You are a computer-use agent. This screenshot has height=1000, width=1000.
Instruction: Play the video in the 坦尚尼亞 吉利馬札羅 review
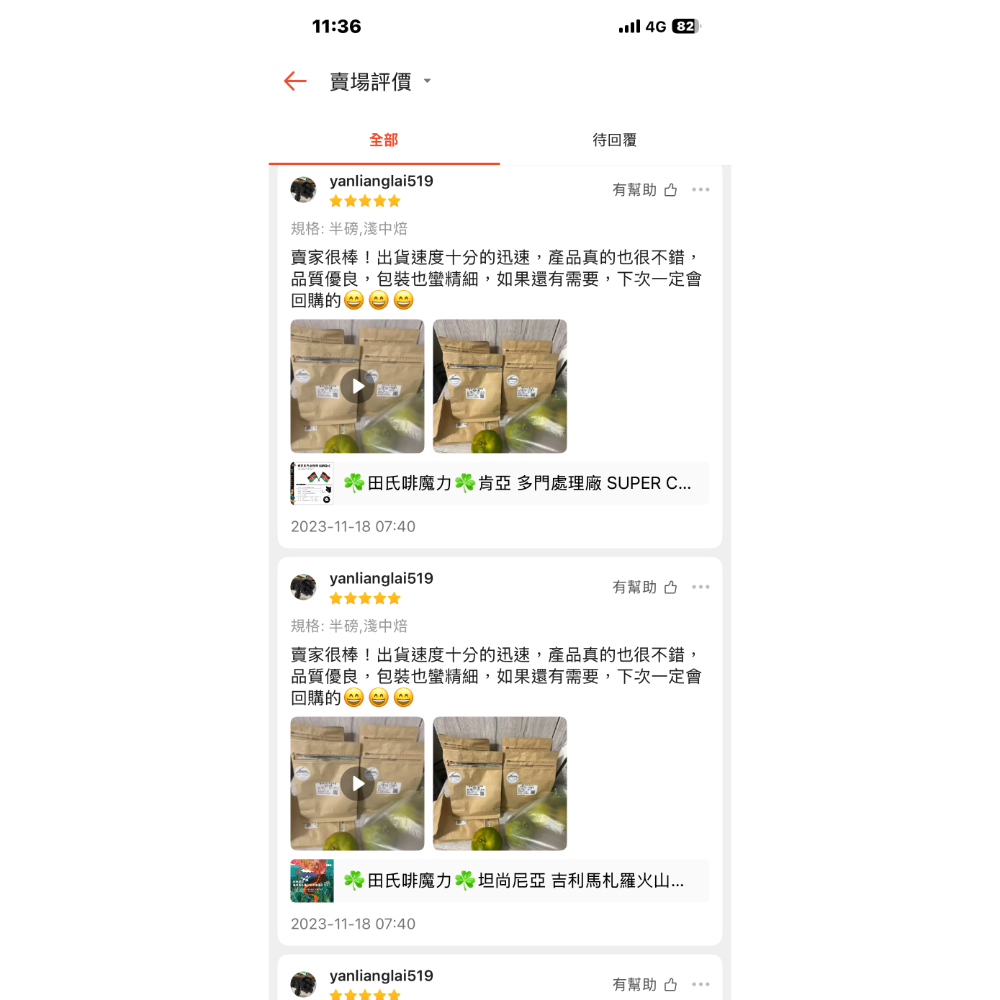pyautogui.click(x=357, y=783)
